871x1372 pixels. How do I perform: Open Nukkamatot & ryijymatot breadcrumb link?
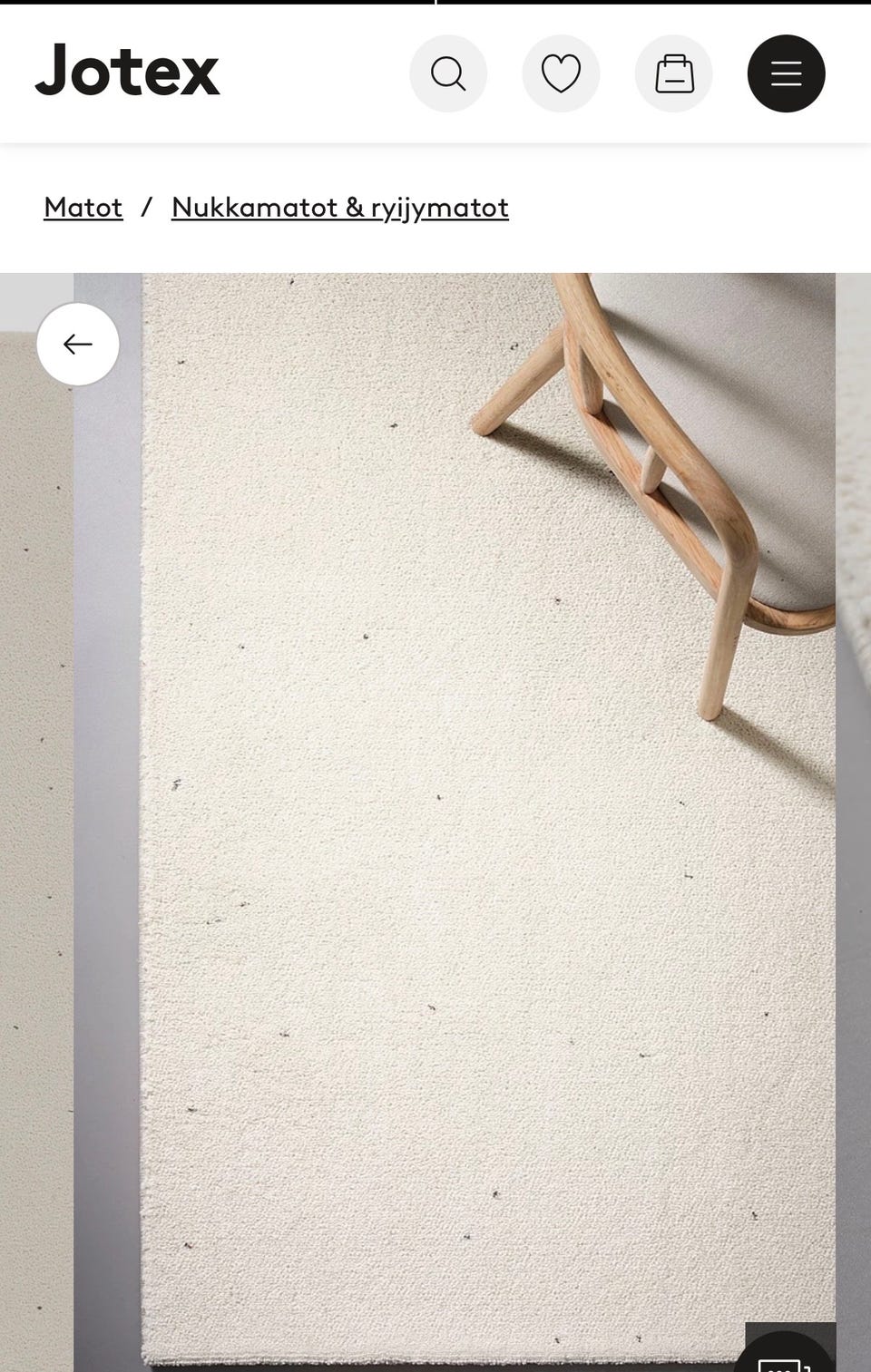(339, 208)
